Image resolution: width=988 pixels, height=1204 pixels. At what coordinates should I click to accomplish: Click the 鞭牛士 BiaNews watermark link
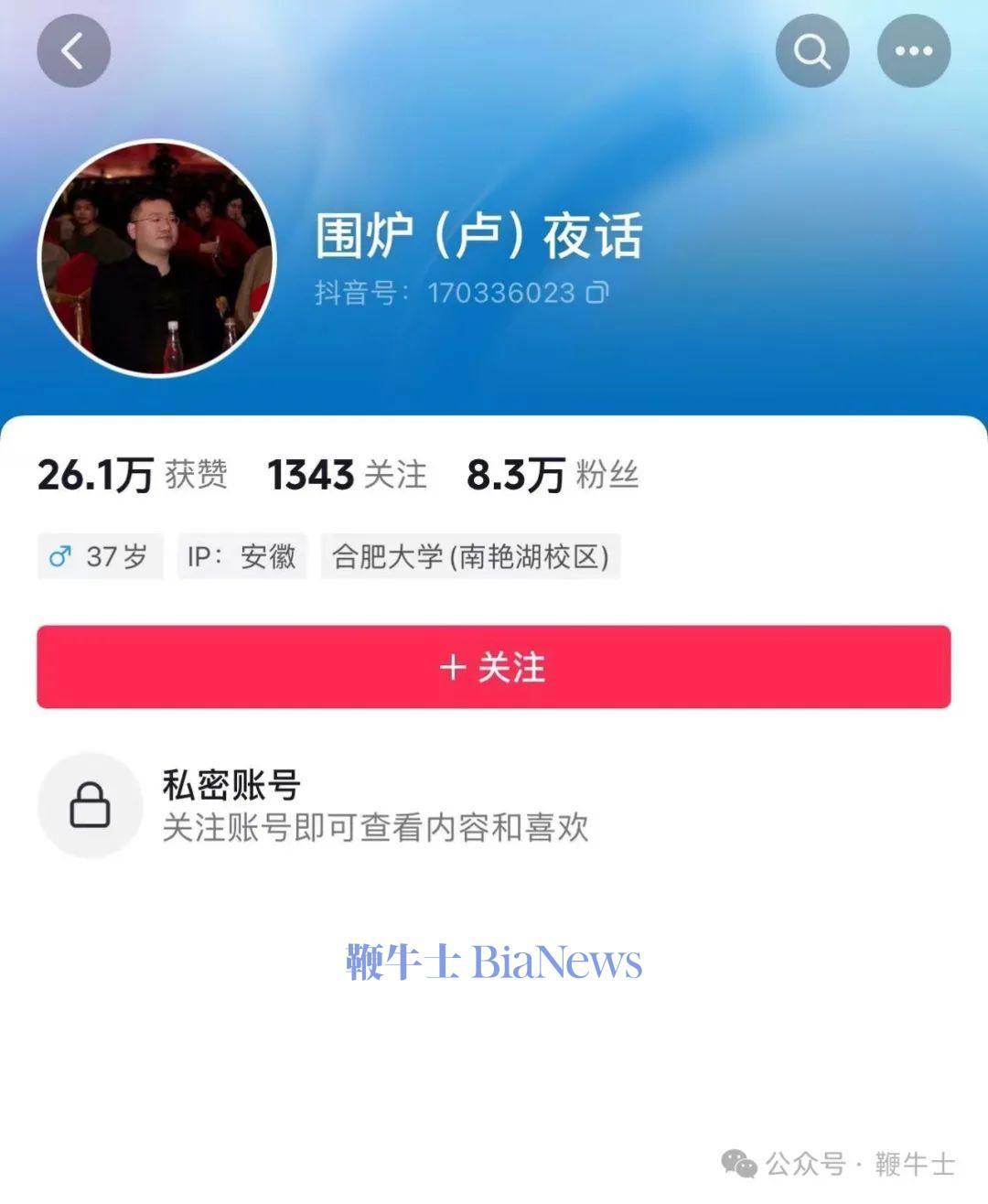click(492, 962)
